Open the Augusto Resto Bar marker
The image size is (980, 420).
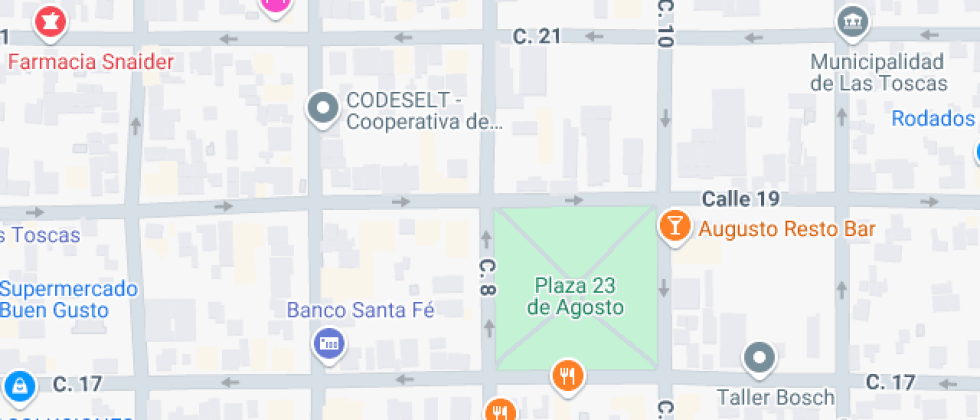point(675,226)
